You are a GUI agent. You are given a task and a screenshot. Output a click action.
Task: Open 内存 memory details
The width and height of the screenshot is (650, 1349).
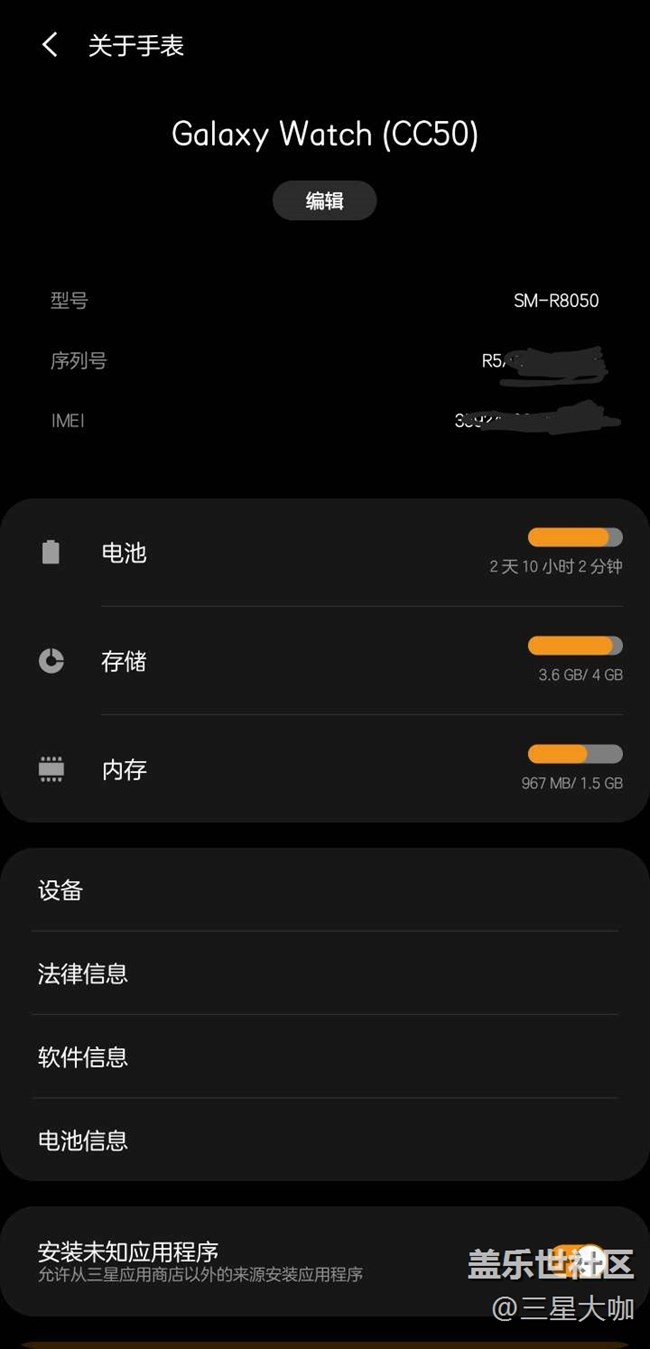tap(324, 769)
